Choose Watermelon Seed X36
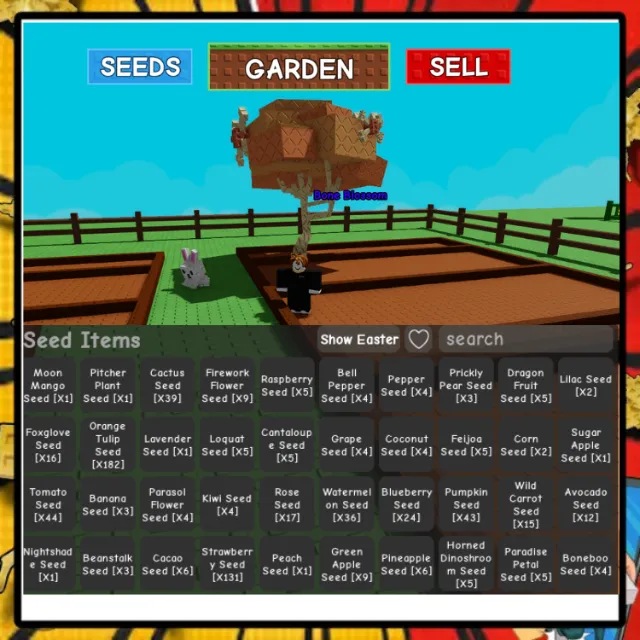The width and height of the screenshot is (640, 640). tap(347, 504)
